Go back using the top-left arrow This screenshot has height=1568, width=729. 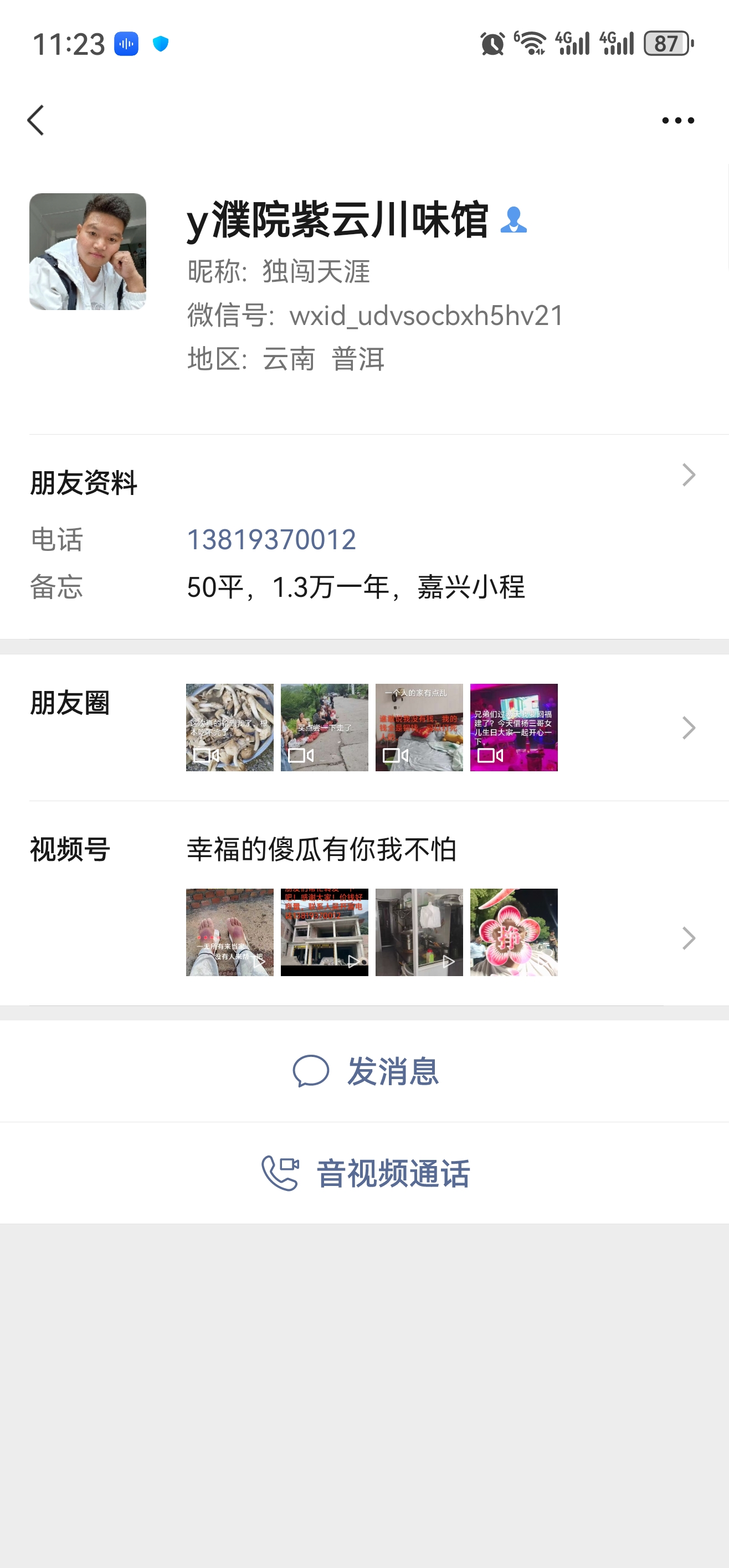(x=36, y=120)
